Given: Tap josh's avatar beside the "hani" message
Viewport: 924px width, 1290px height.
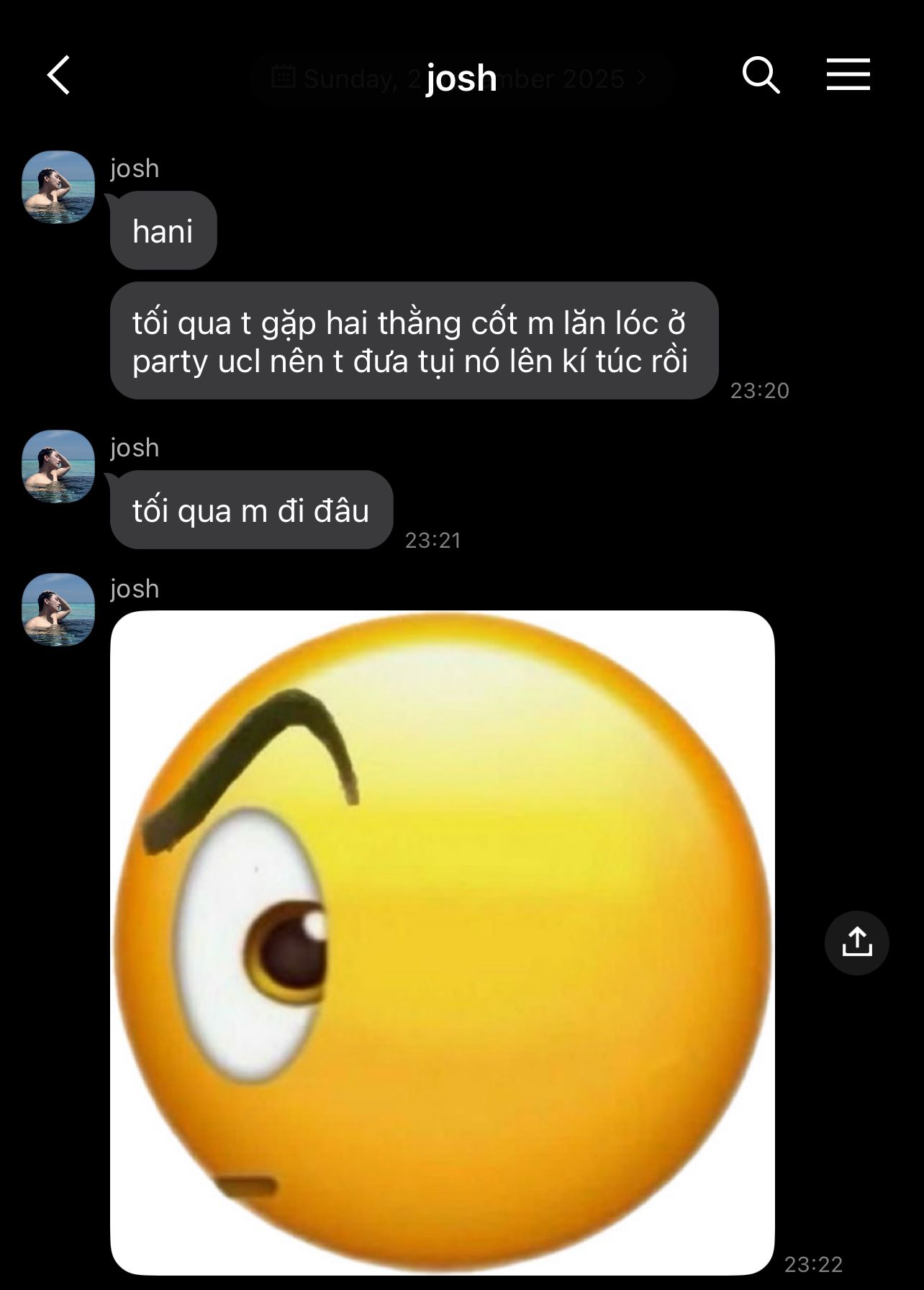Looking at the screenshot, I should [58, 187].
